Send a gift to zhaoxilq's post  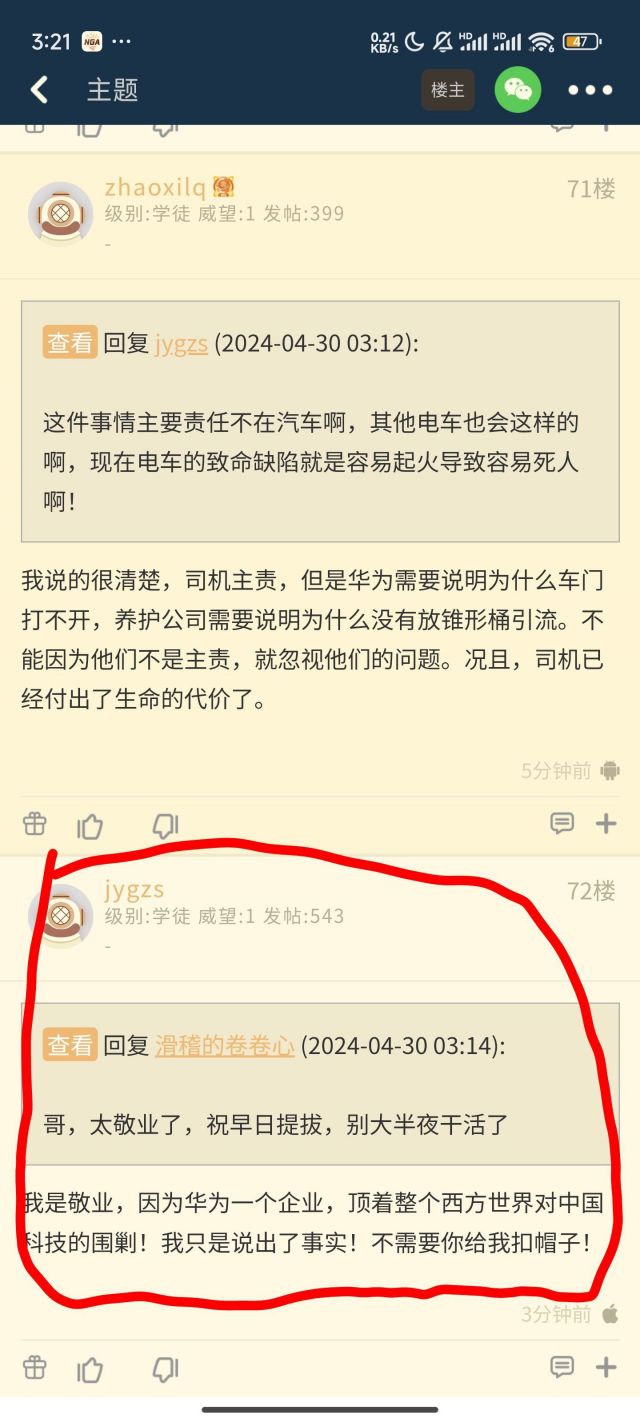[x=35, y=824]
